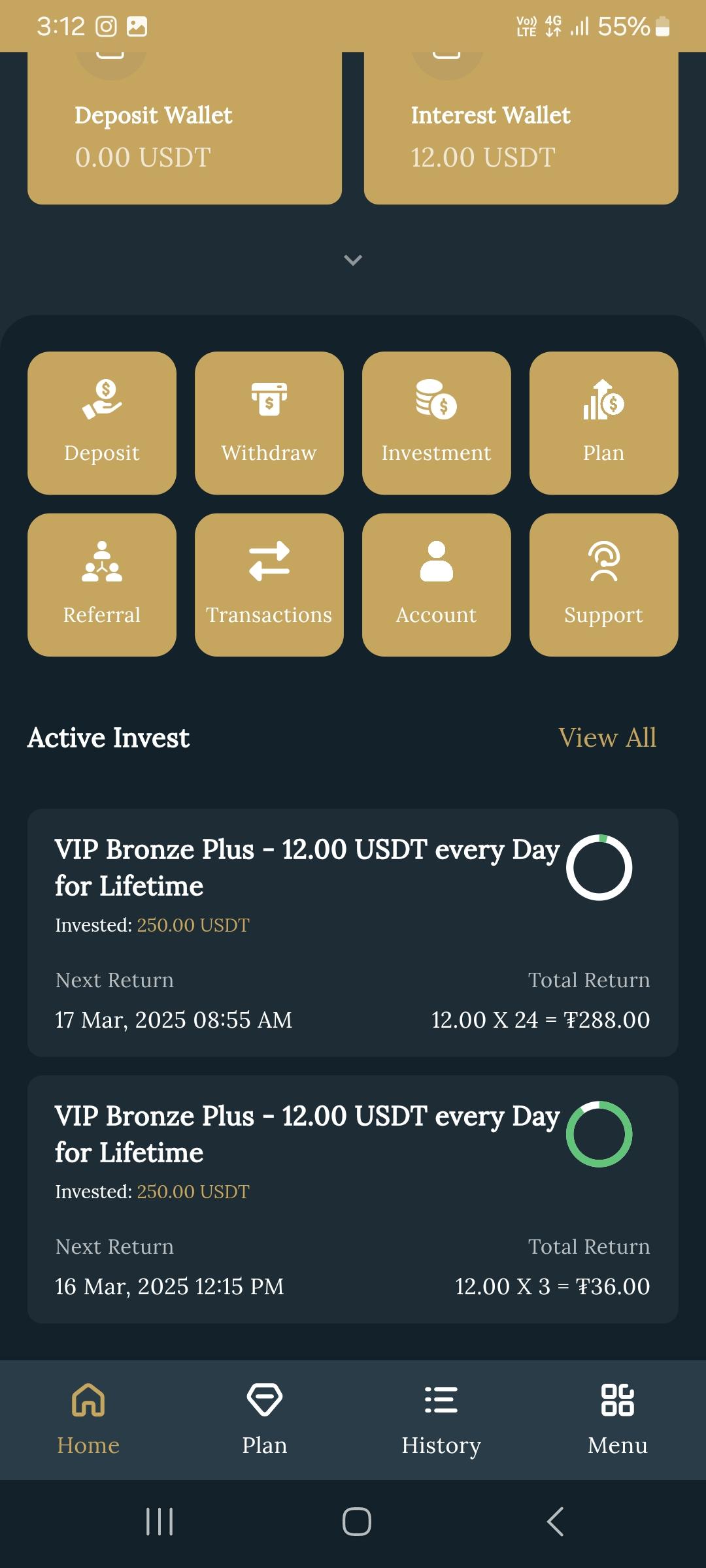Contact Support
This screenshot has width=706, height=1568.
603,585
